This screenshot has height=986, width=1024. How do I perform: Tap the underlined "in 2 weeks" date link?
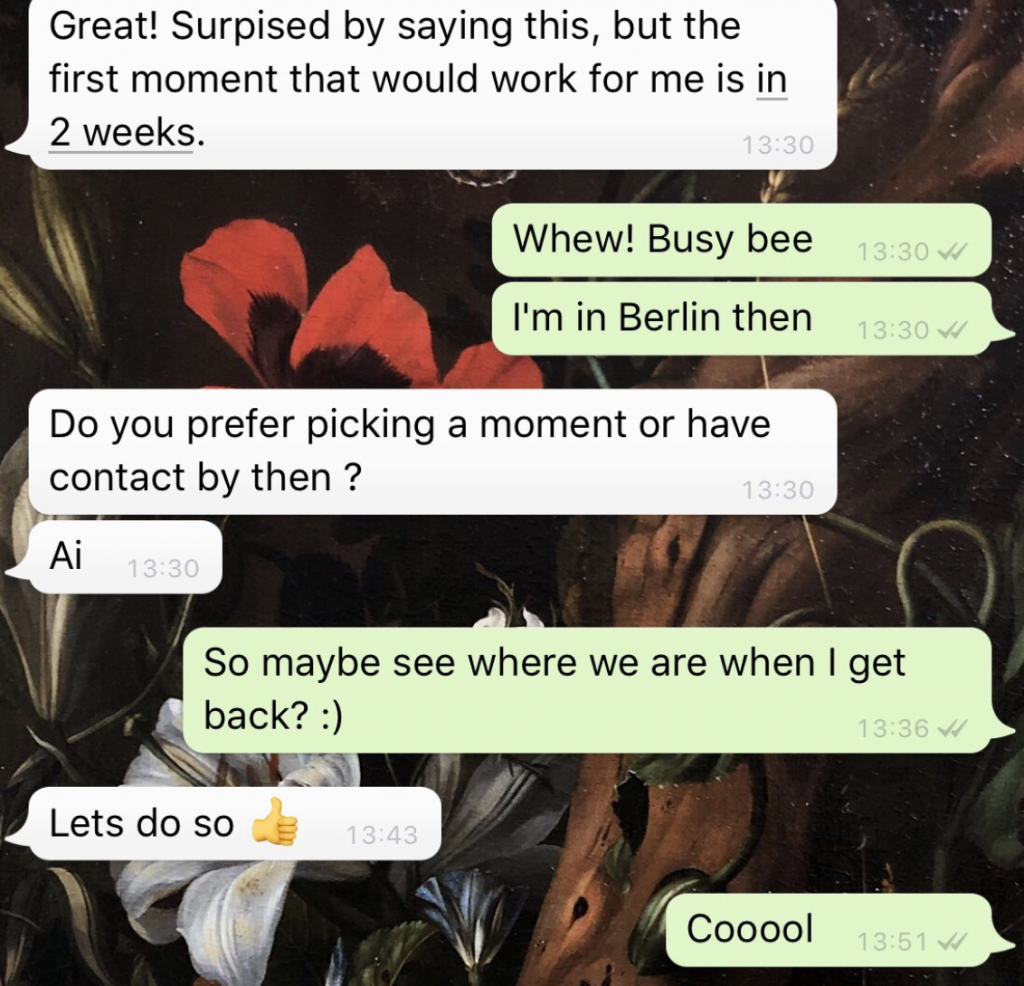point(121,132)
